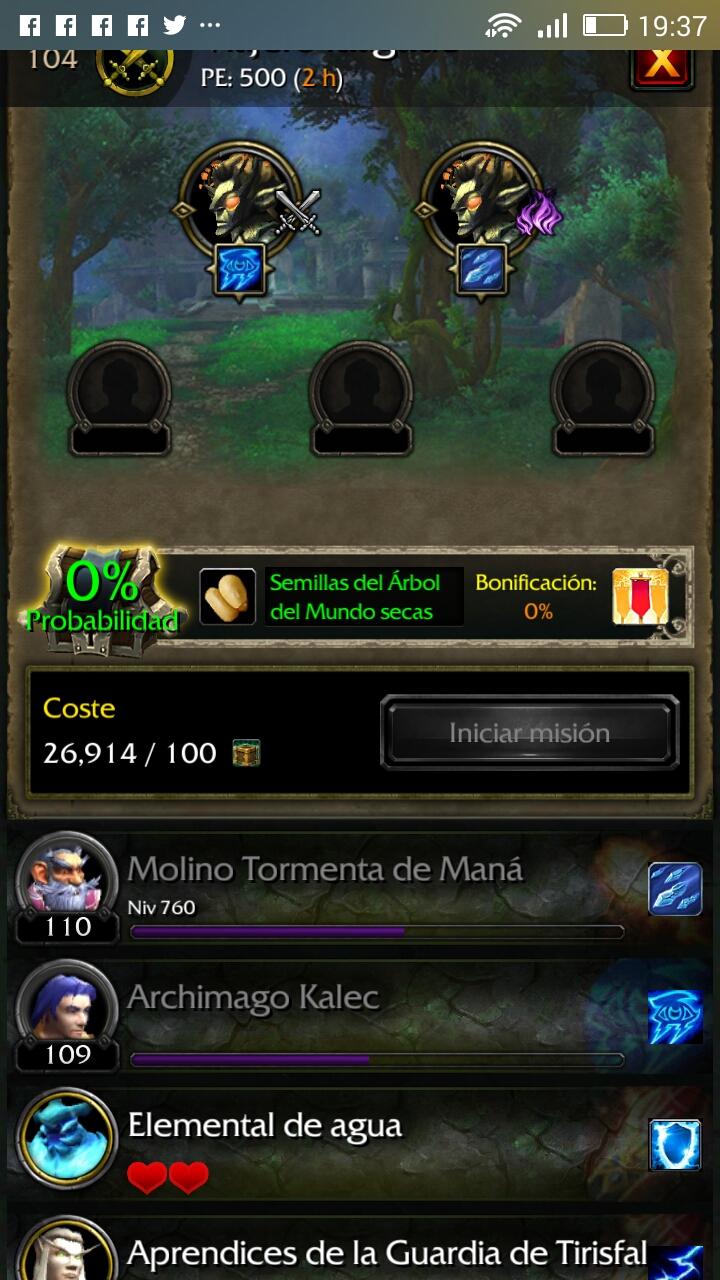Choose Aprendices de la Guardia de Tirisfal
Image resolution: width=720 pixels, height=1280 pixels.
point(386,1252)
